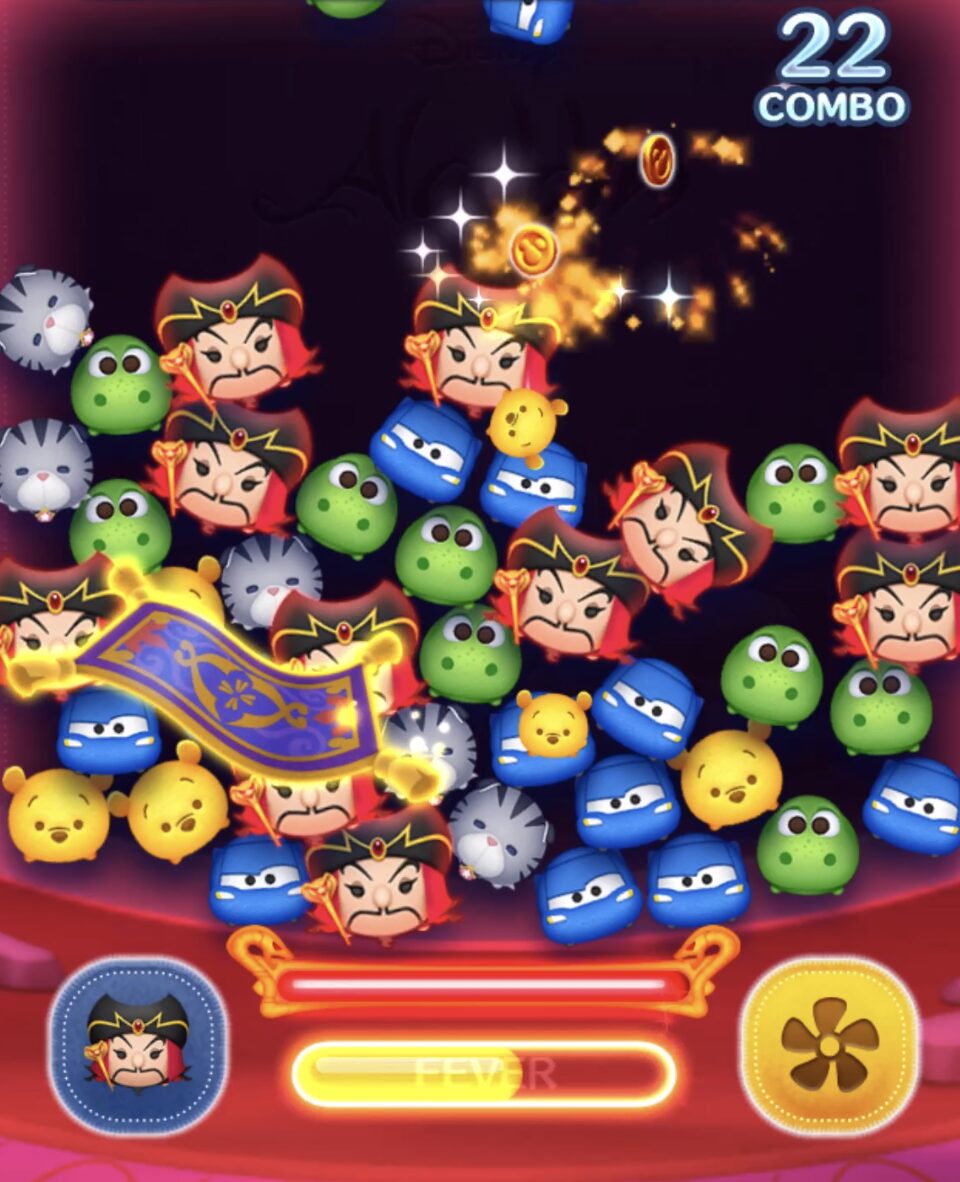Activate the Jafar skill button
Viewport: 960px width, 1182px height.
137,1046
